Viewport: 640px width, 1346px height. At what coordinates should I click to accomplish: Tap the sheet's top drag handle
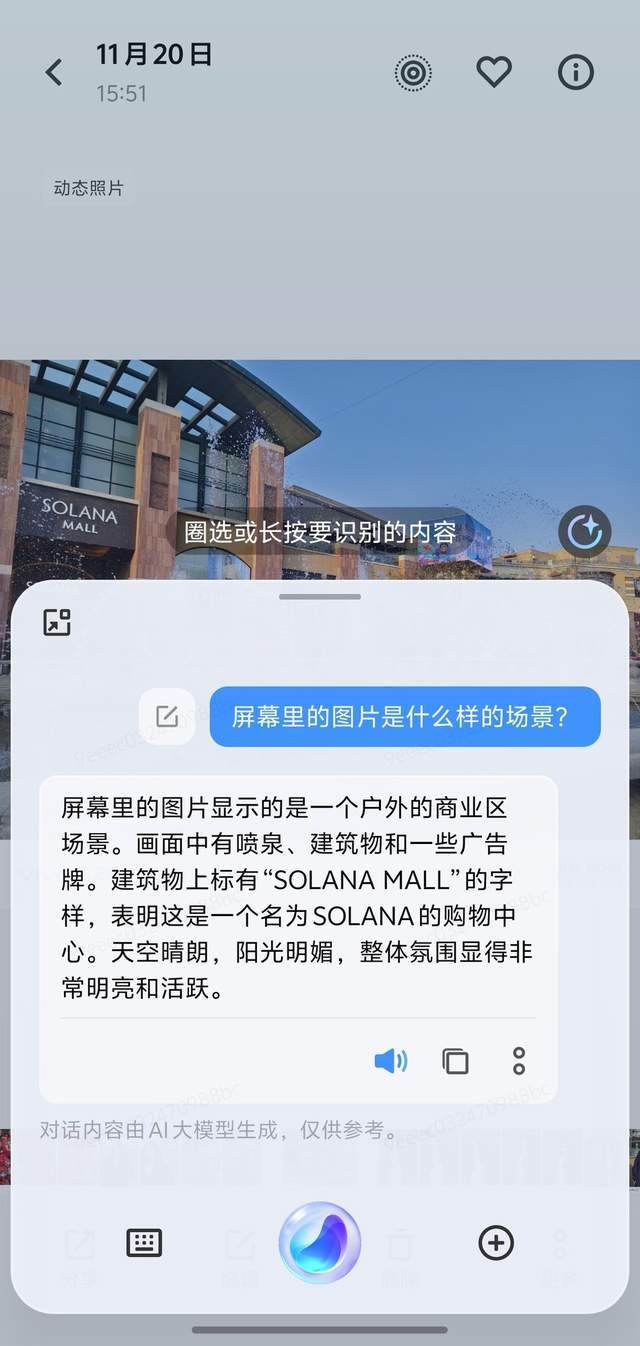320,597
